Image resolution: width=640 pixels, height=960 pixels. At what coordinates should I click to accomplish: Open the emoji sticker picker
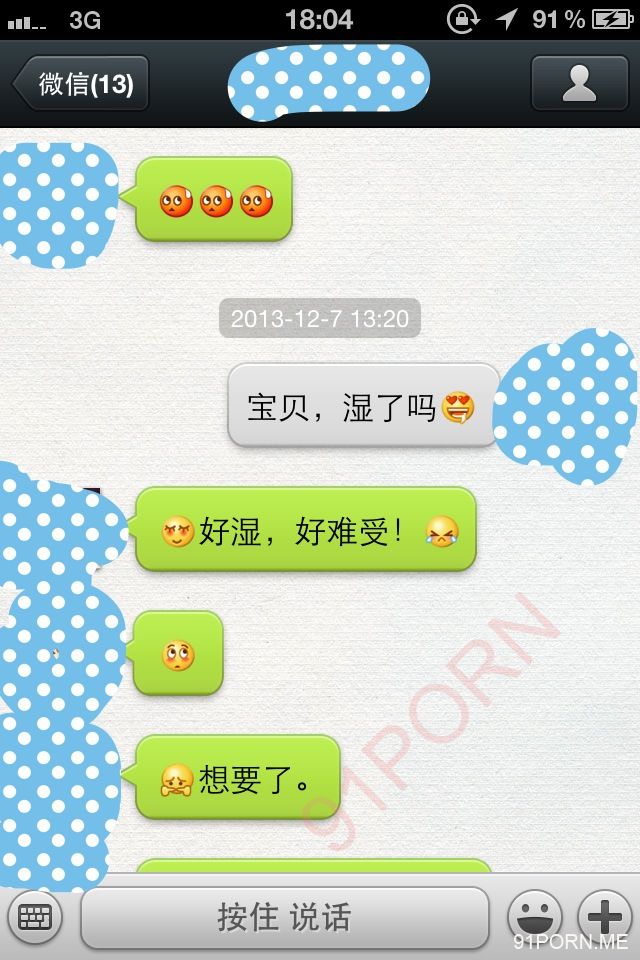(535, 915)
